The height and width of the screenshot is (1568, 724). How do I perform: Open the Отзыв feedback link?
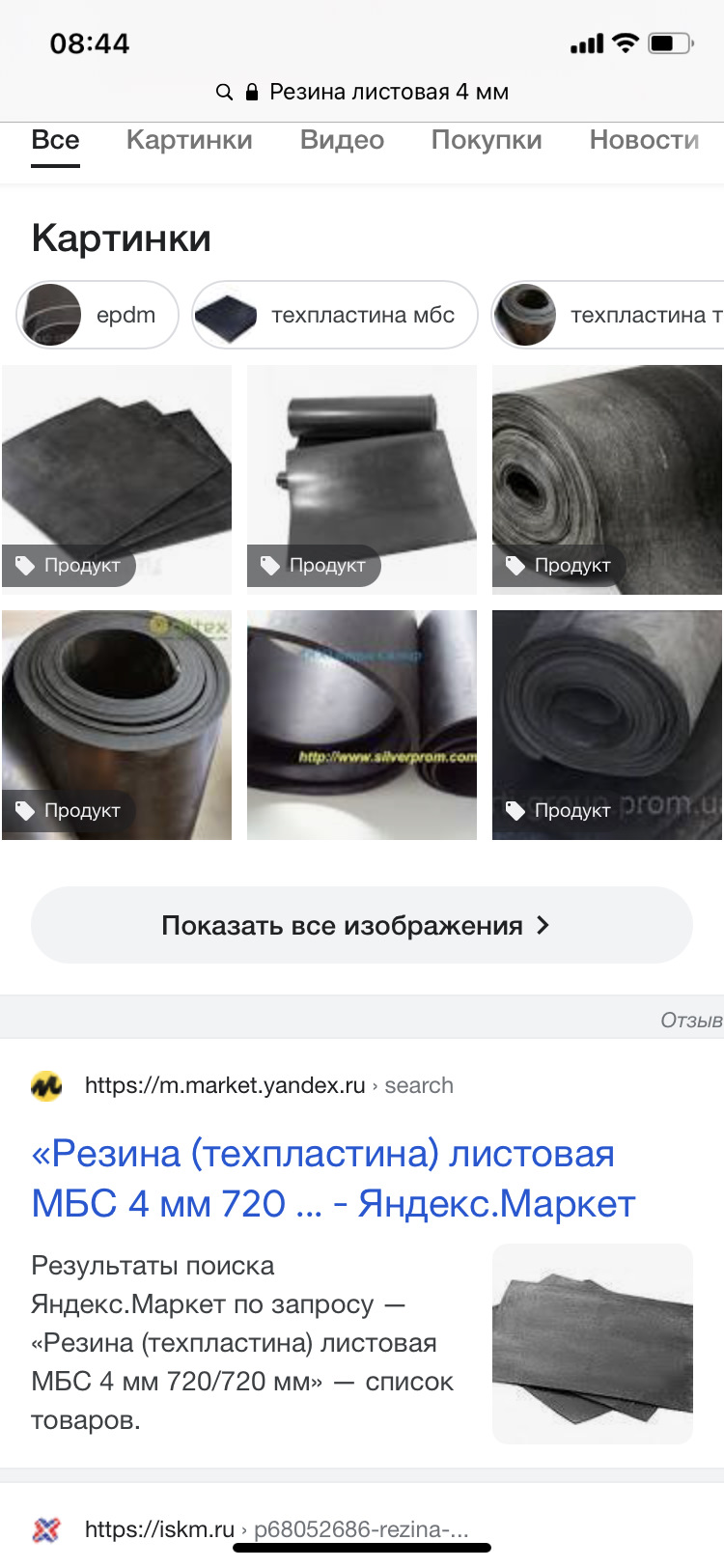(x=690, y=1021)
